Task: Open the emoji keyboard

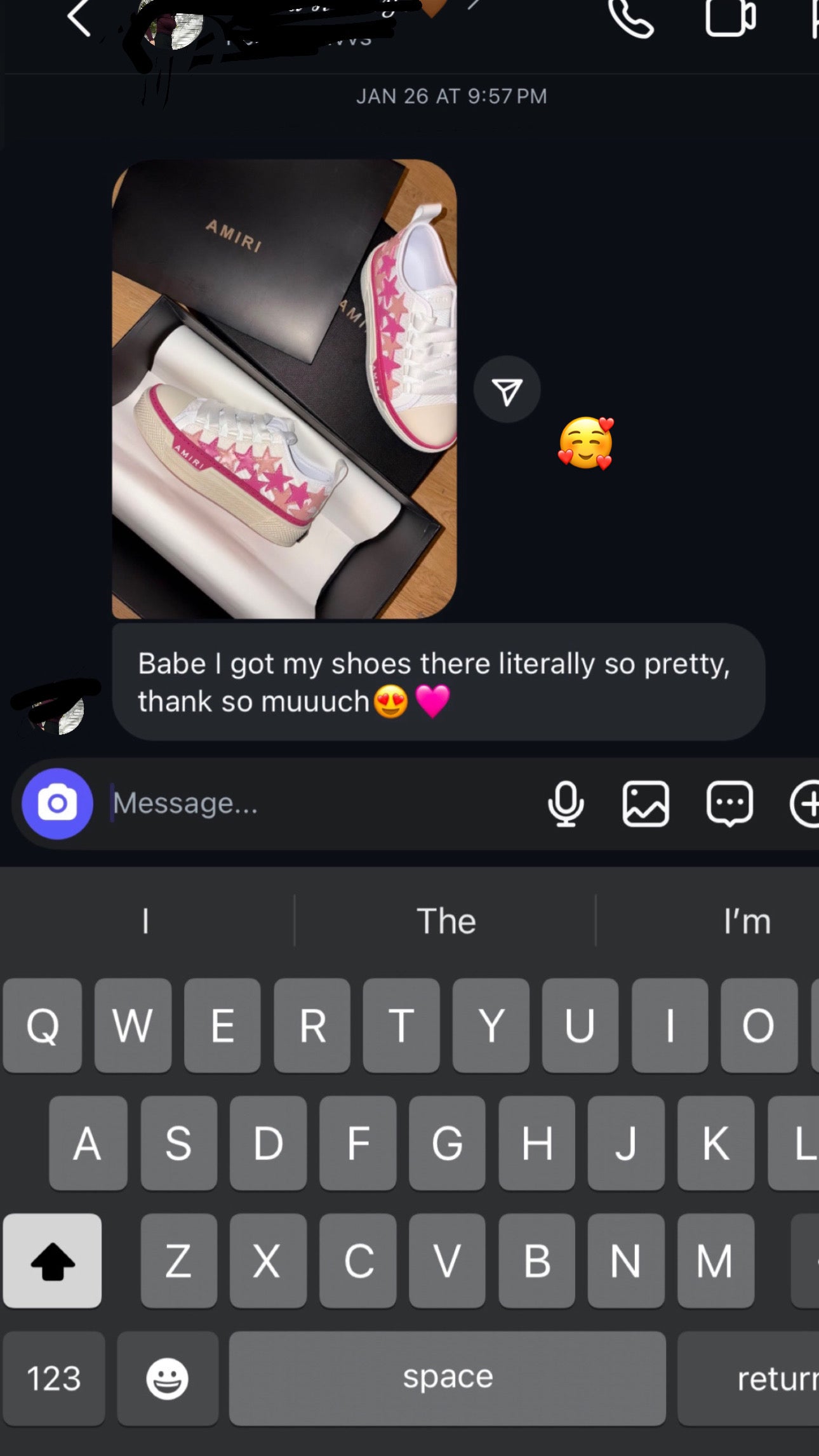Action: [x=168, y=1379]
